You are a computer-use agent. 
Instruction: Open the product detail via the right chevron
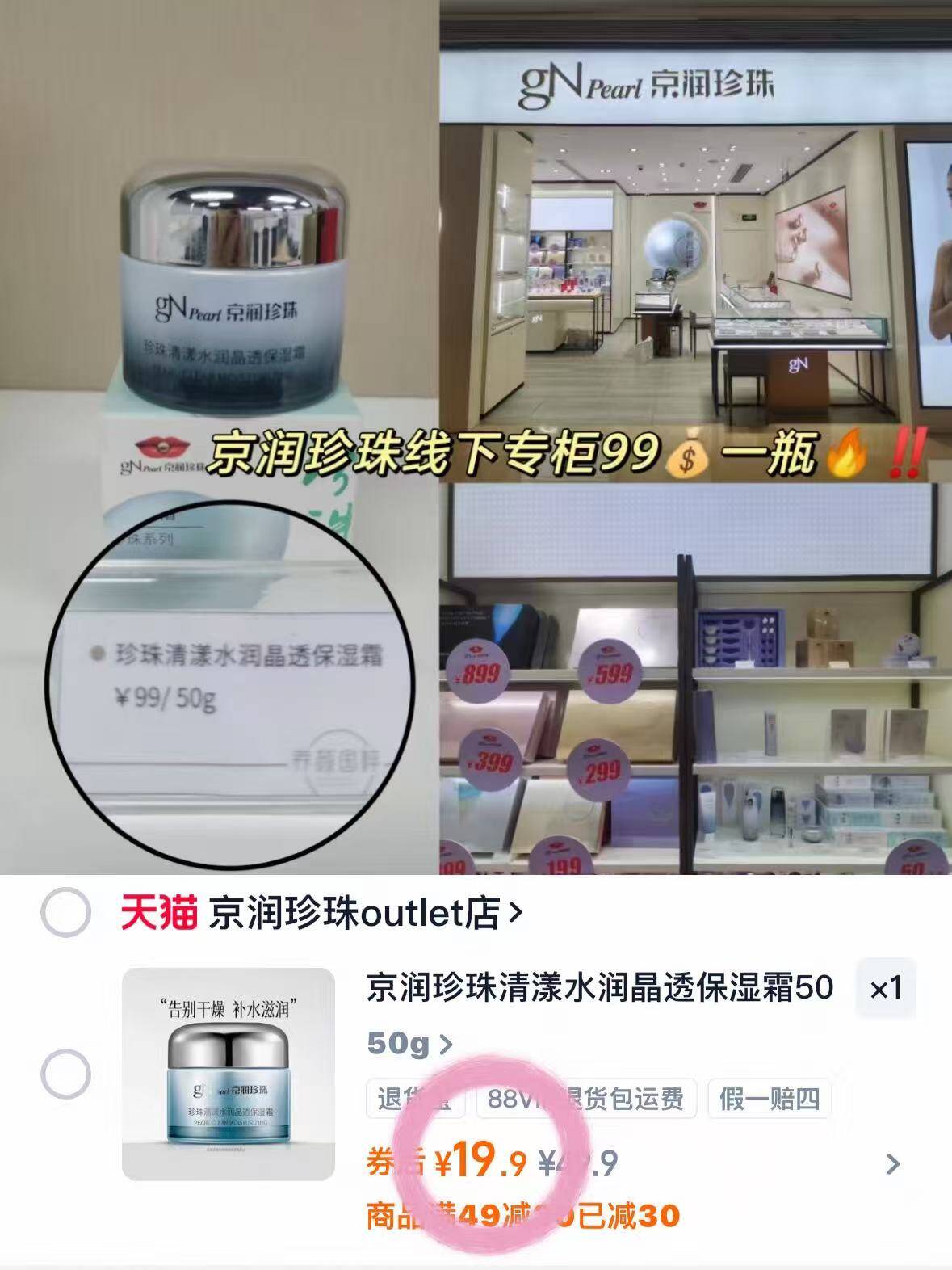coord(893,1164)
